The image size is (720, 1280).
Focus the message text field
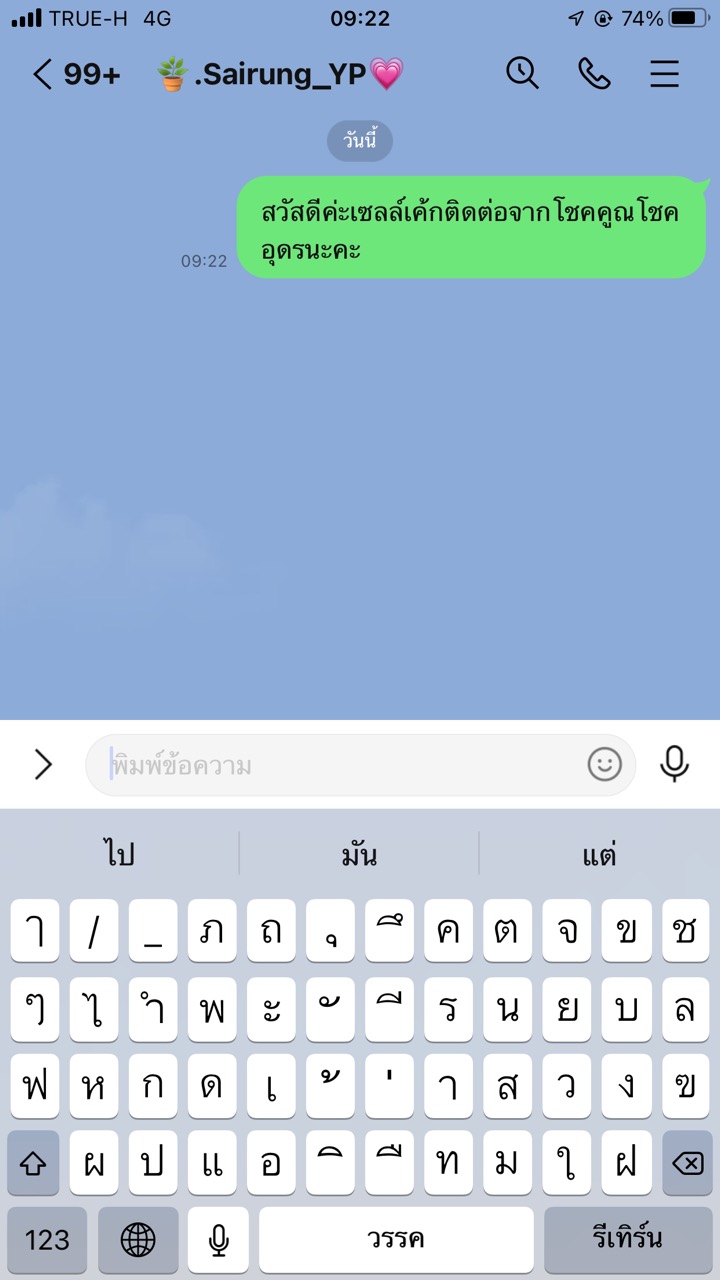pyautogui.click(x=340, y=766)
